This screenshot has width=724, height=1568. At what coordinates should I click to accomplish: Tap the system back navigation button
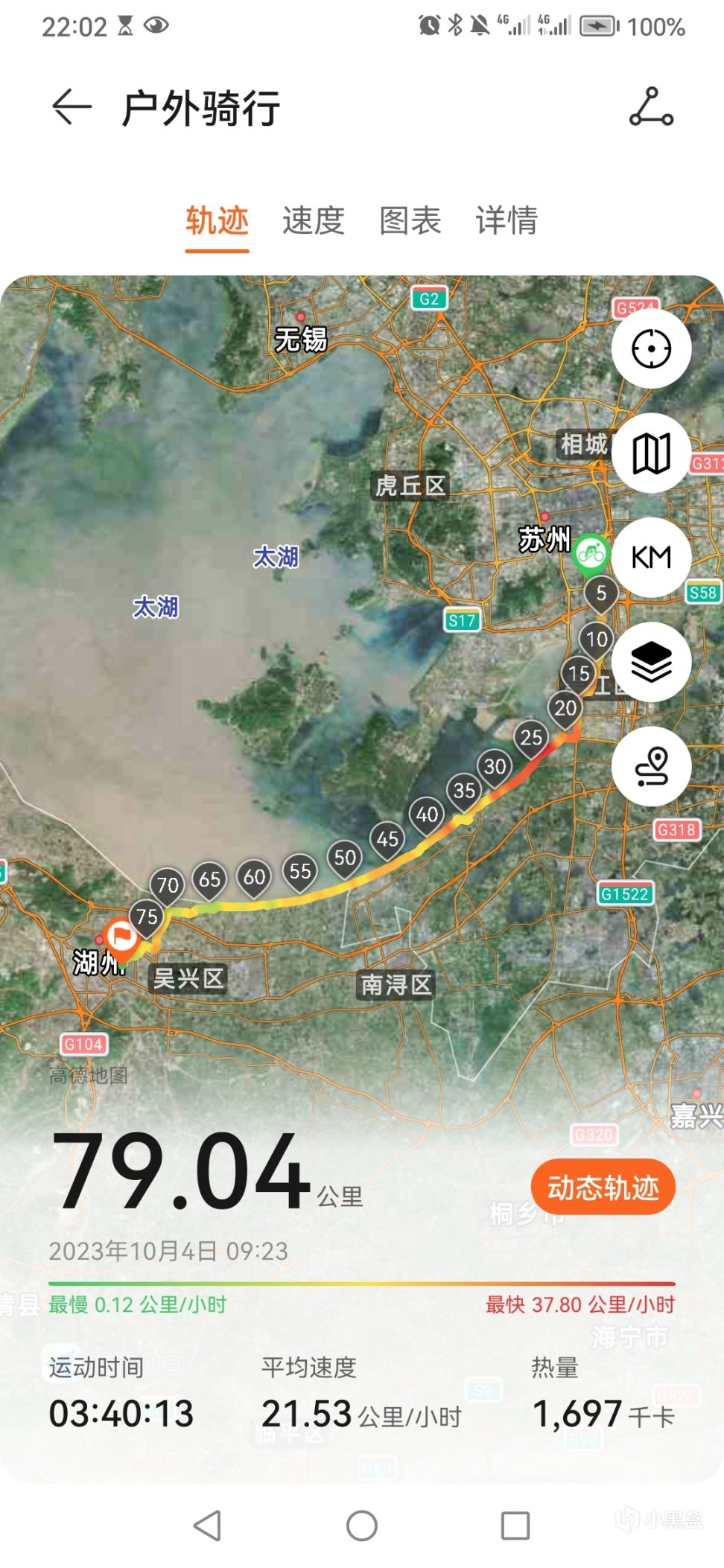pos(208,1526)
